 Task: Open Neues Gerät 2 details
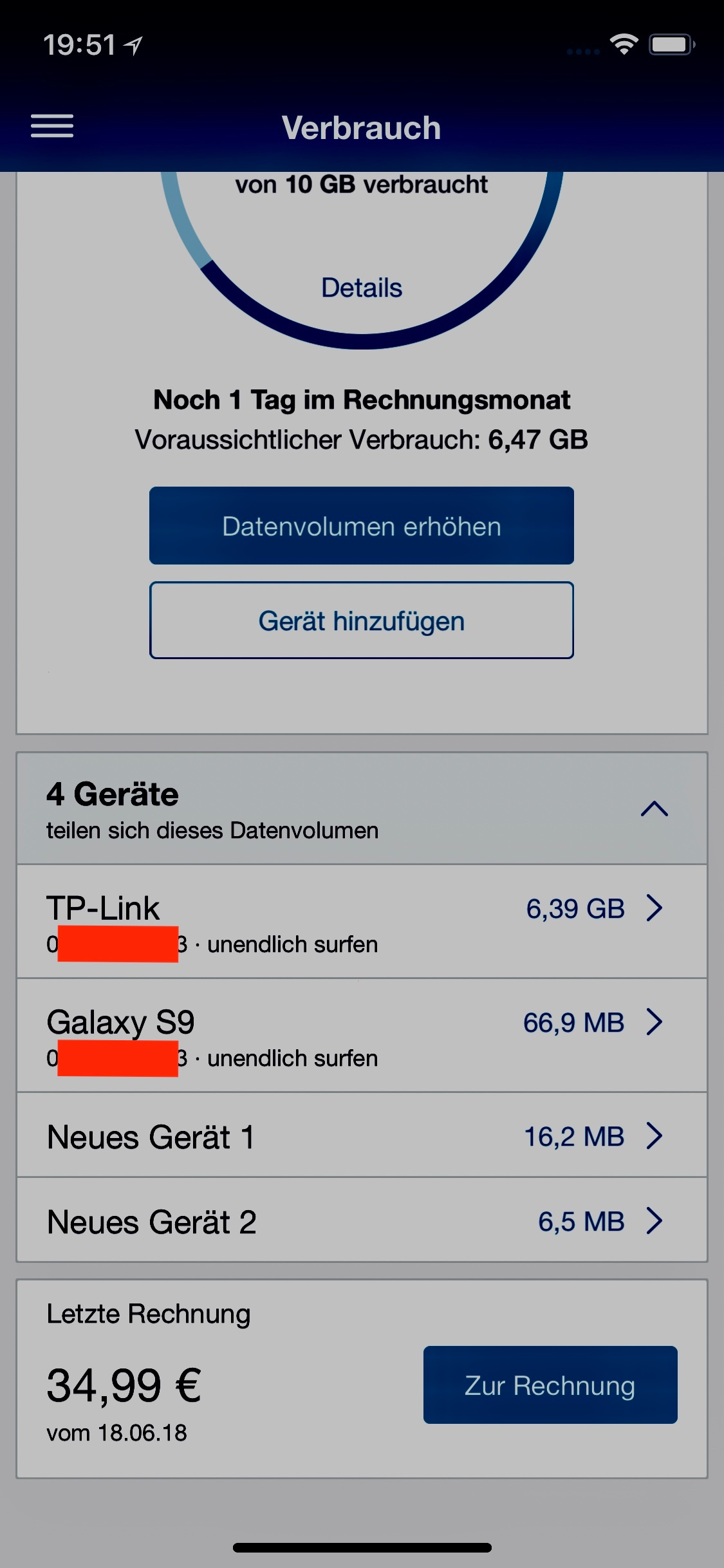[x=362, y=1220]
